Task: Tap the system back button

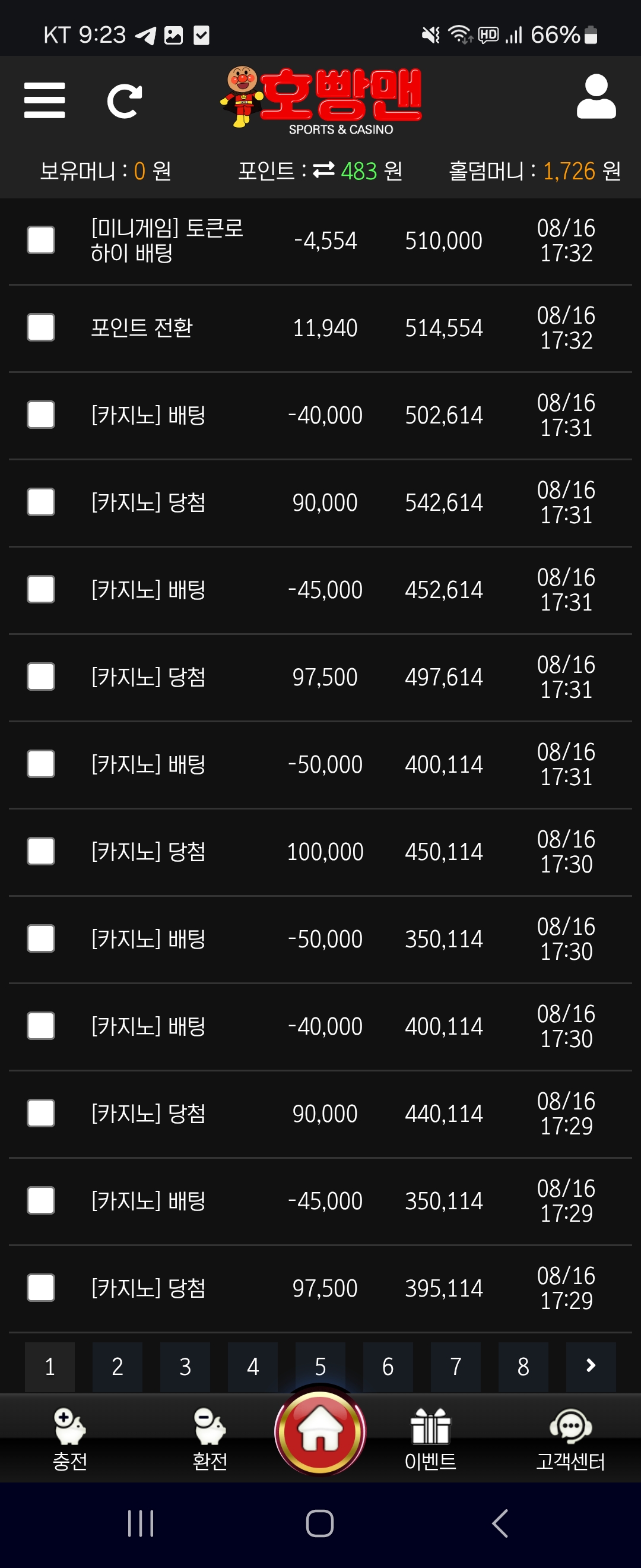Action: click(x=500, y=1523)
